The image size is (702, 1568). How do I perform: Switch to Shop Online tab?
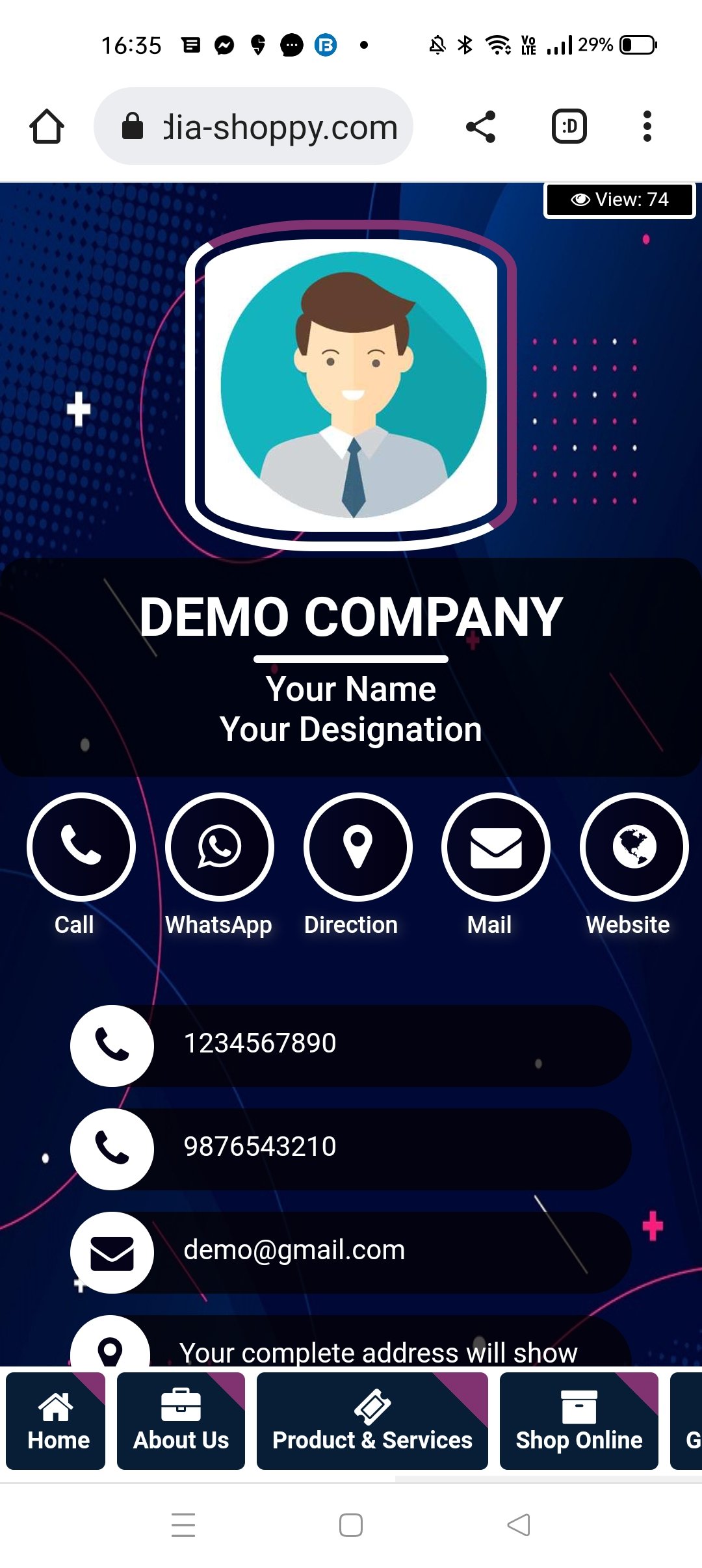click(x=578, y=1421)
